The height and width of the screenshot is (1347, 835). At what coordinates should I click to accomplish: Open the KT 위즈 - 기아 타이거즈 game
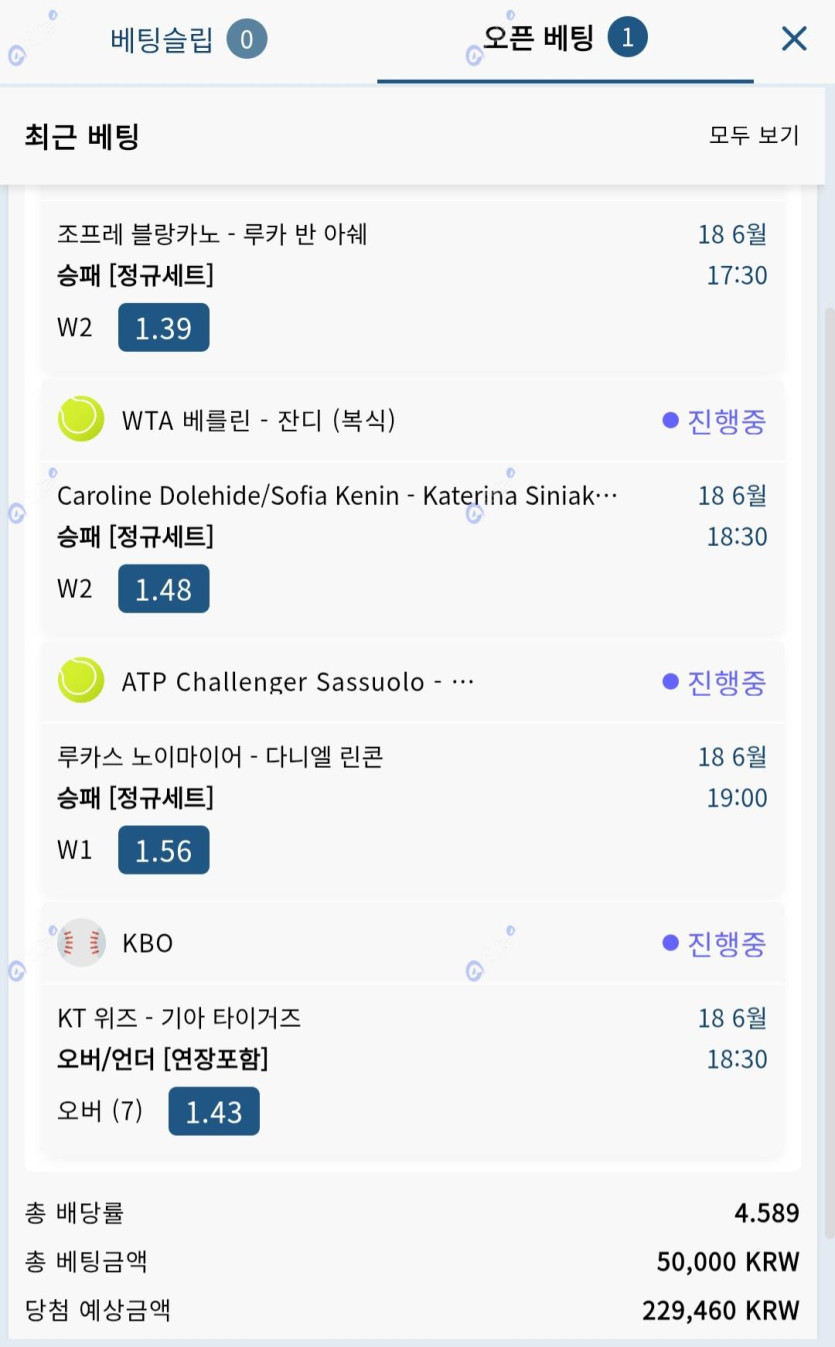(179, 1018)
